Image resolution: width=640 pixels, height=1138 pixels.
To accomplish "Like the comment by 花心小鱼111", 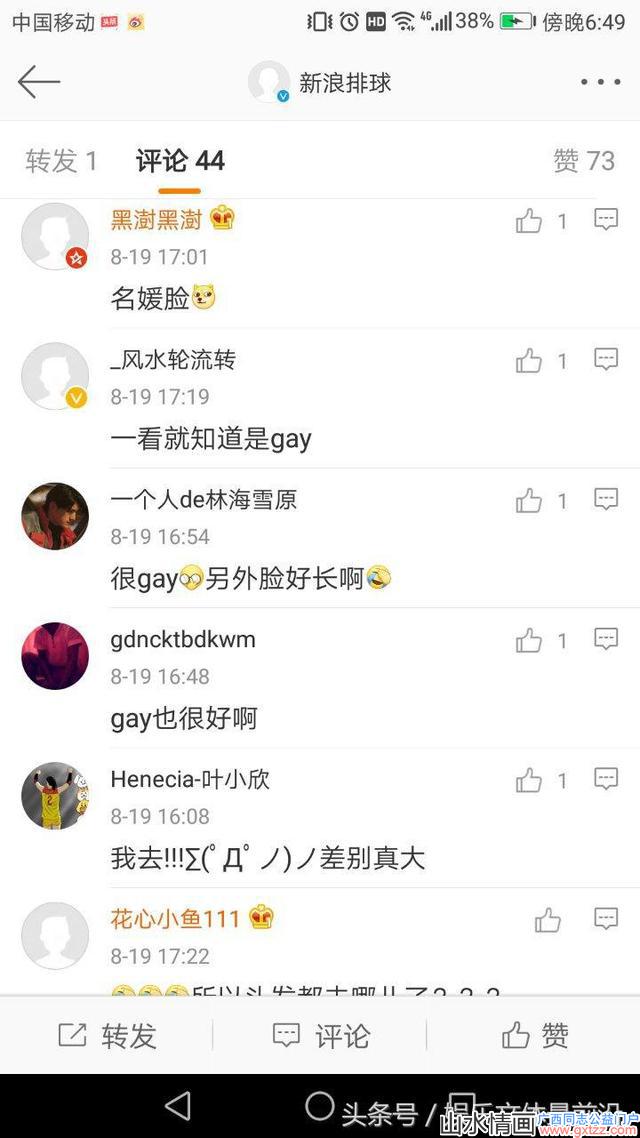I will [548, 920].
